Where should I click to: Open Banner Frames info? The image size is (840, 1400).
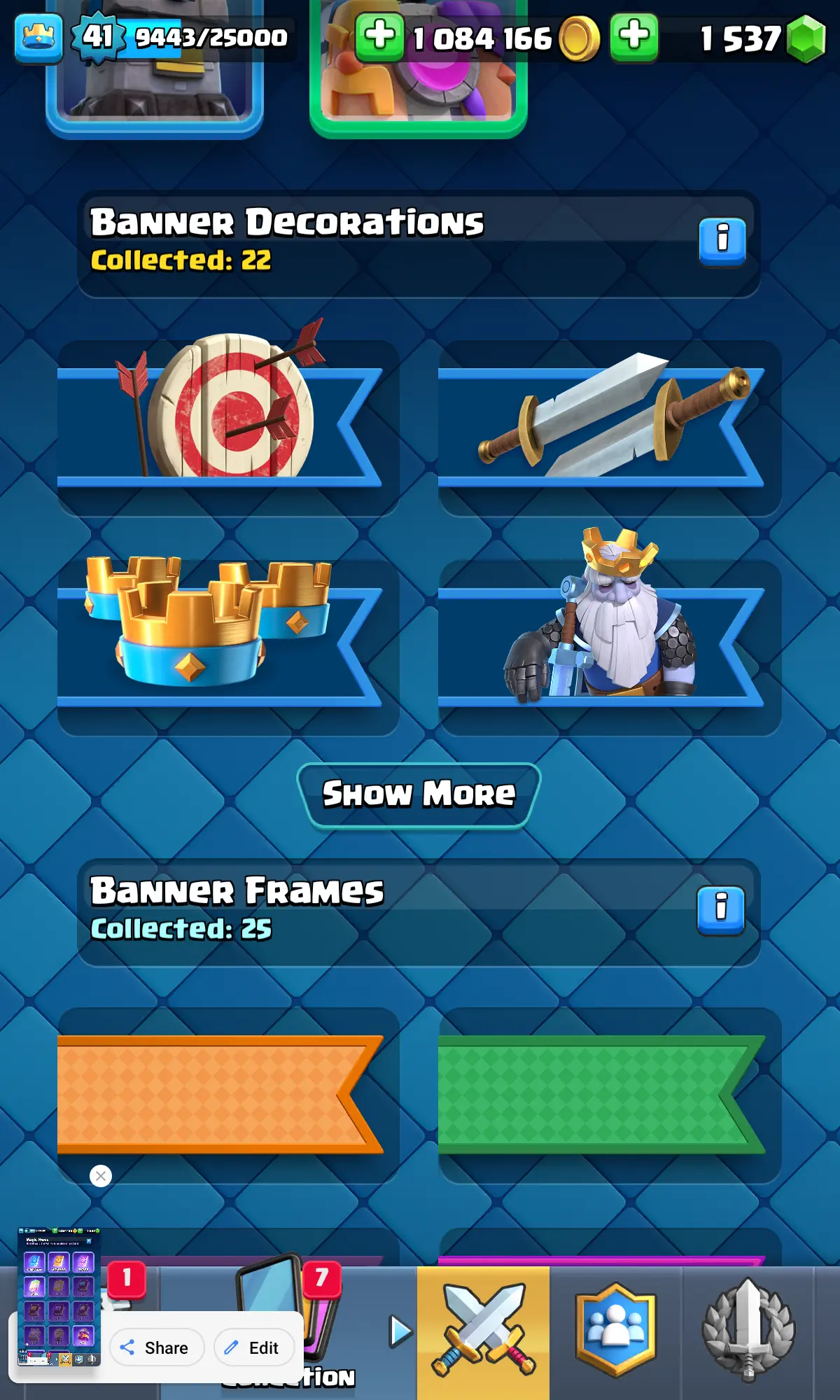[720, 910]
